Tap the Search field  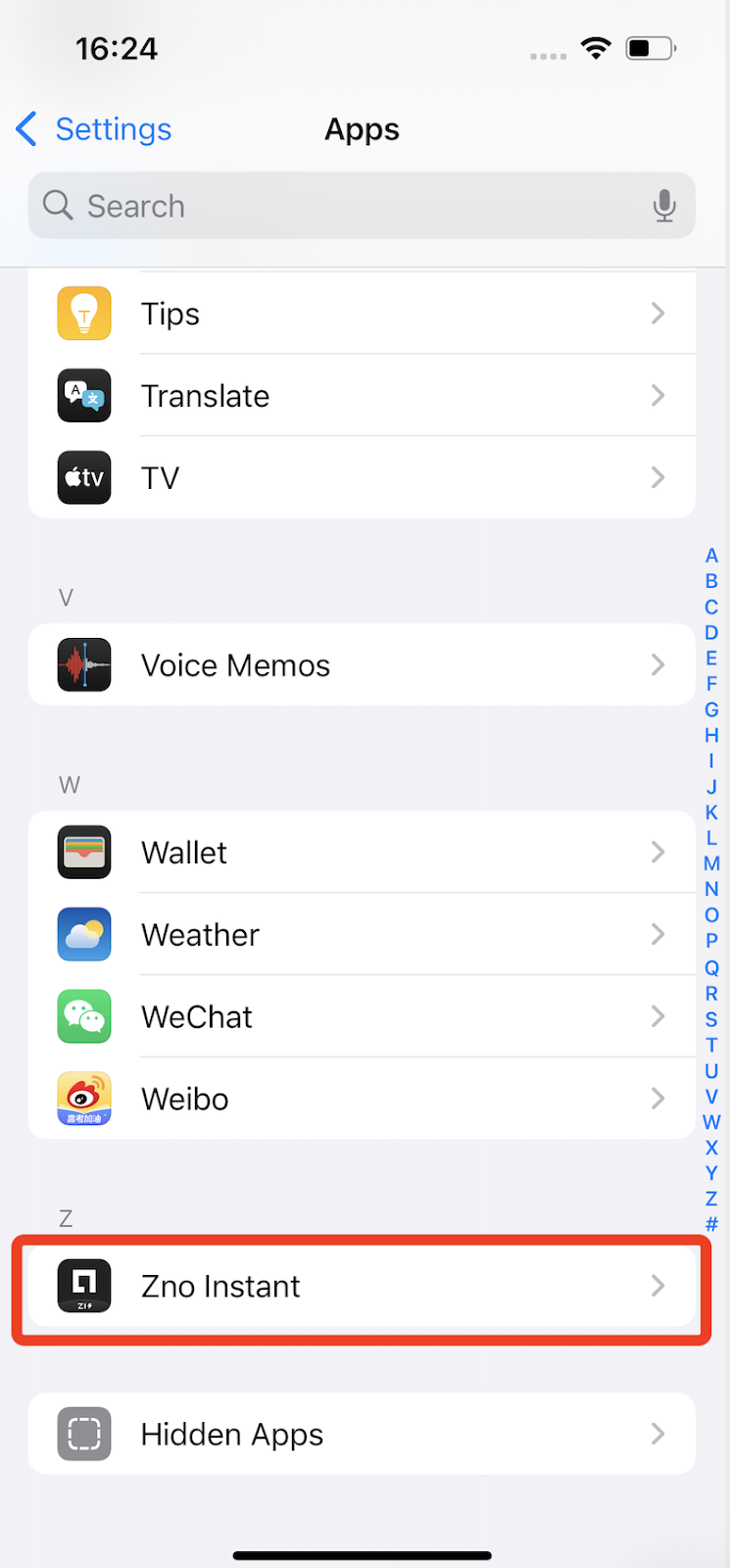pyautogui.click(x=333, y=206)
